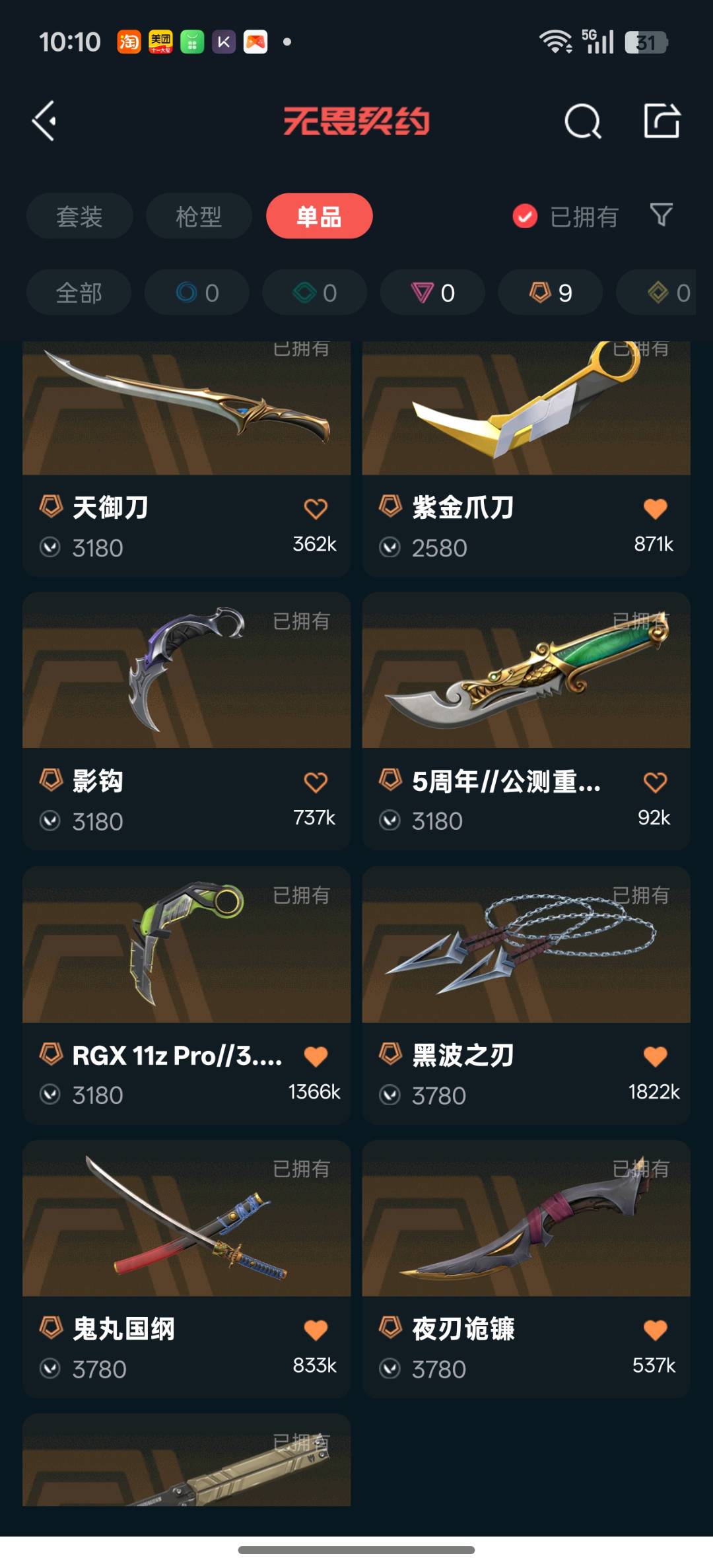Like the 影钩 skin with the heart
The width and height of the screenshot is (713, 1568).
(x=316, y=782)
